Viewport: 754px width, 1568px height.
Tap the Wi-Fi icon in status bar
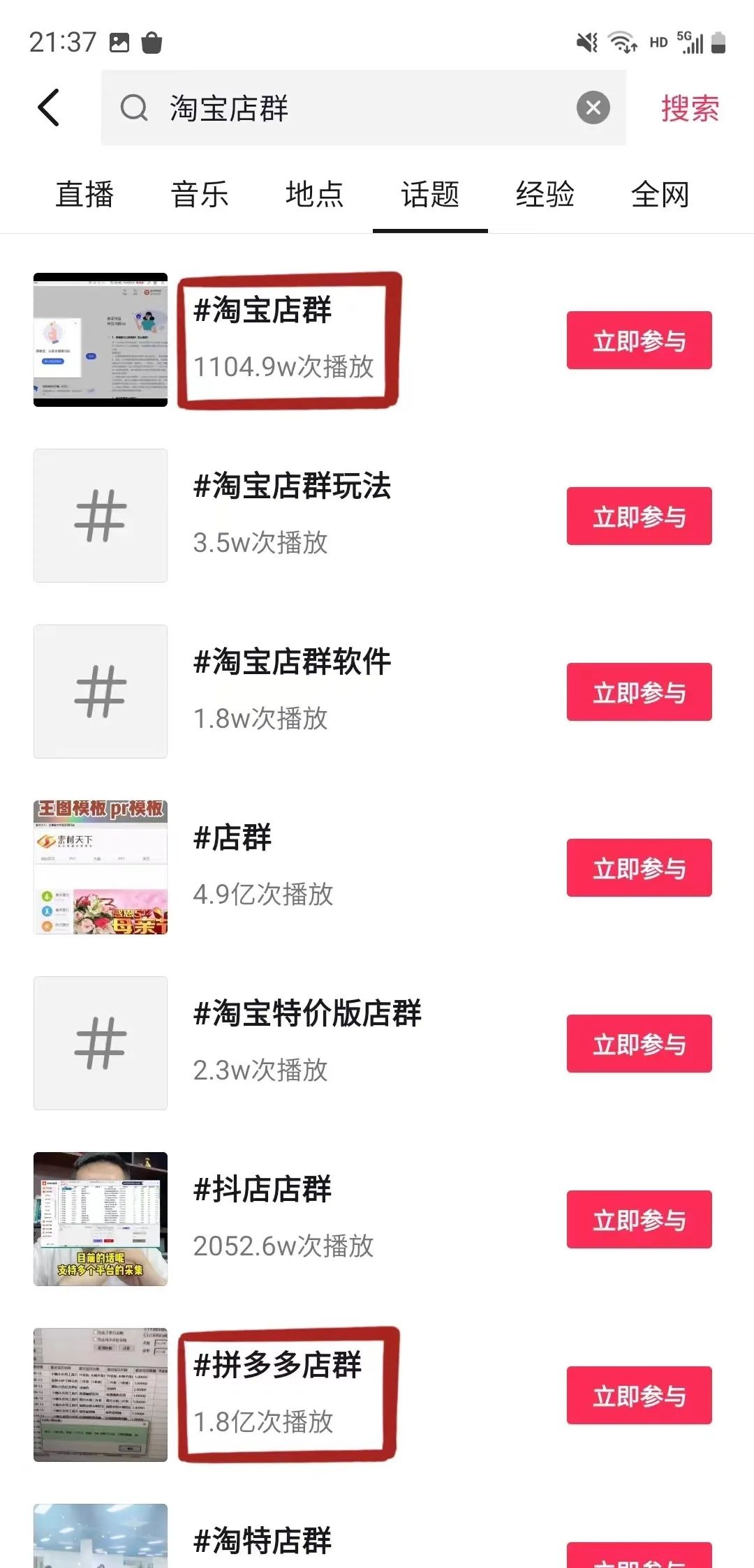point(621,42)
